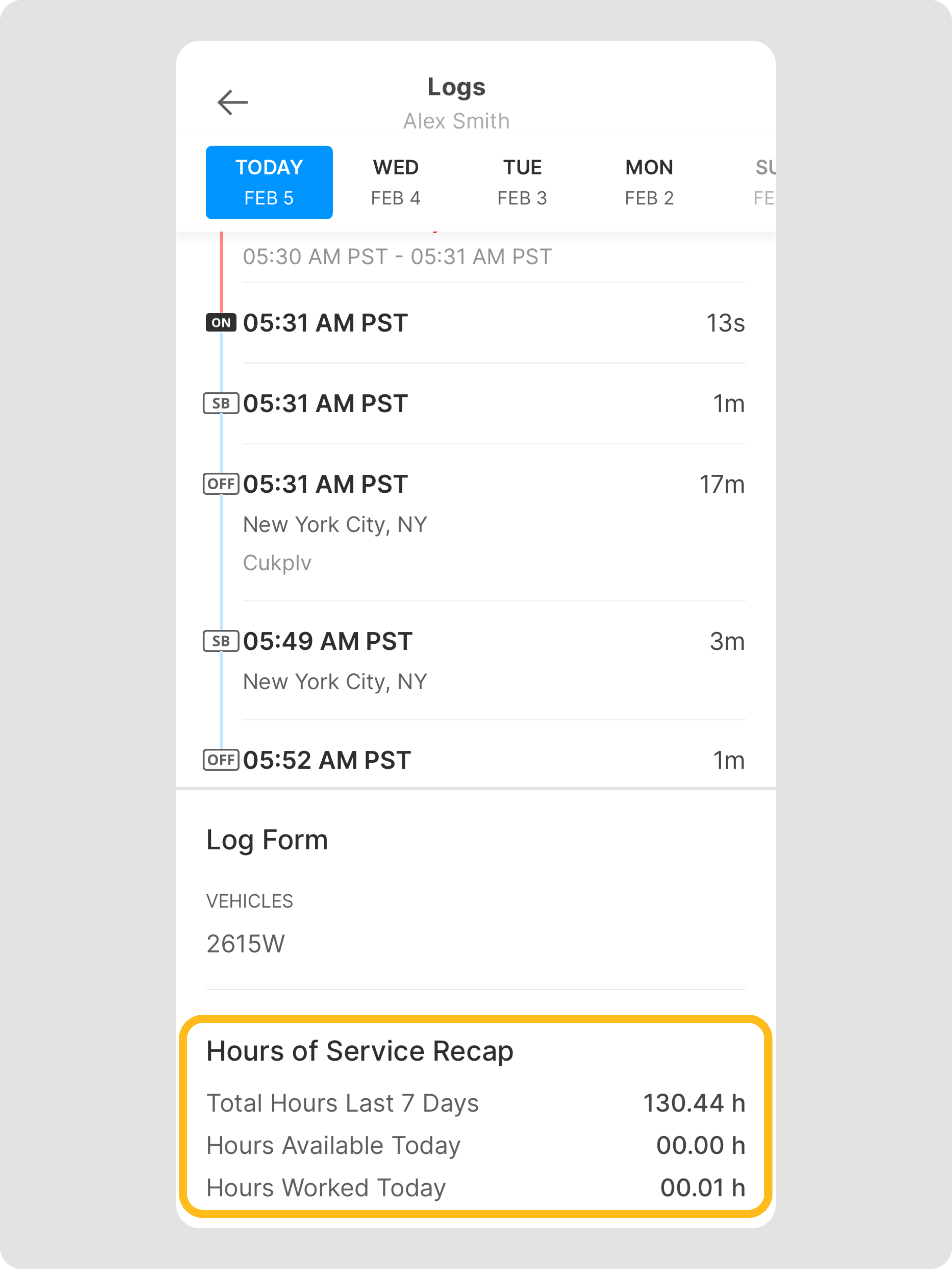This screenshot has width=952, height=1269.
Task: Open the OFF 05:52 AM entry
Action: 476,760
